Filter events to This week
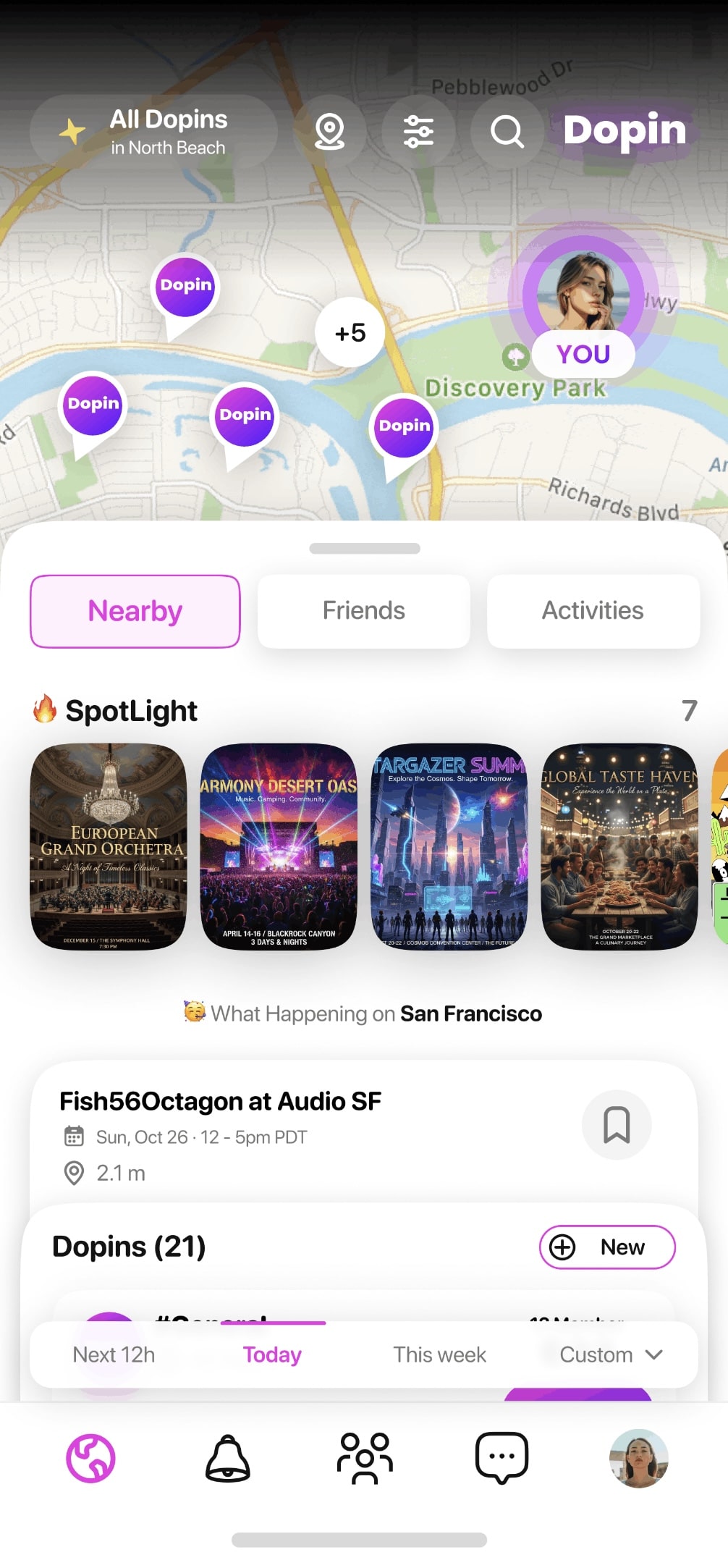728x1568 pixels. pyautogui.click(x=439, y=1354)
